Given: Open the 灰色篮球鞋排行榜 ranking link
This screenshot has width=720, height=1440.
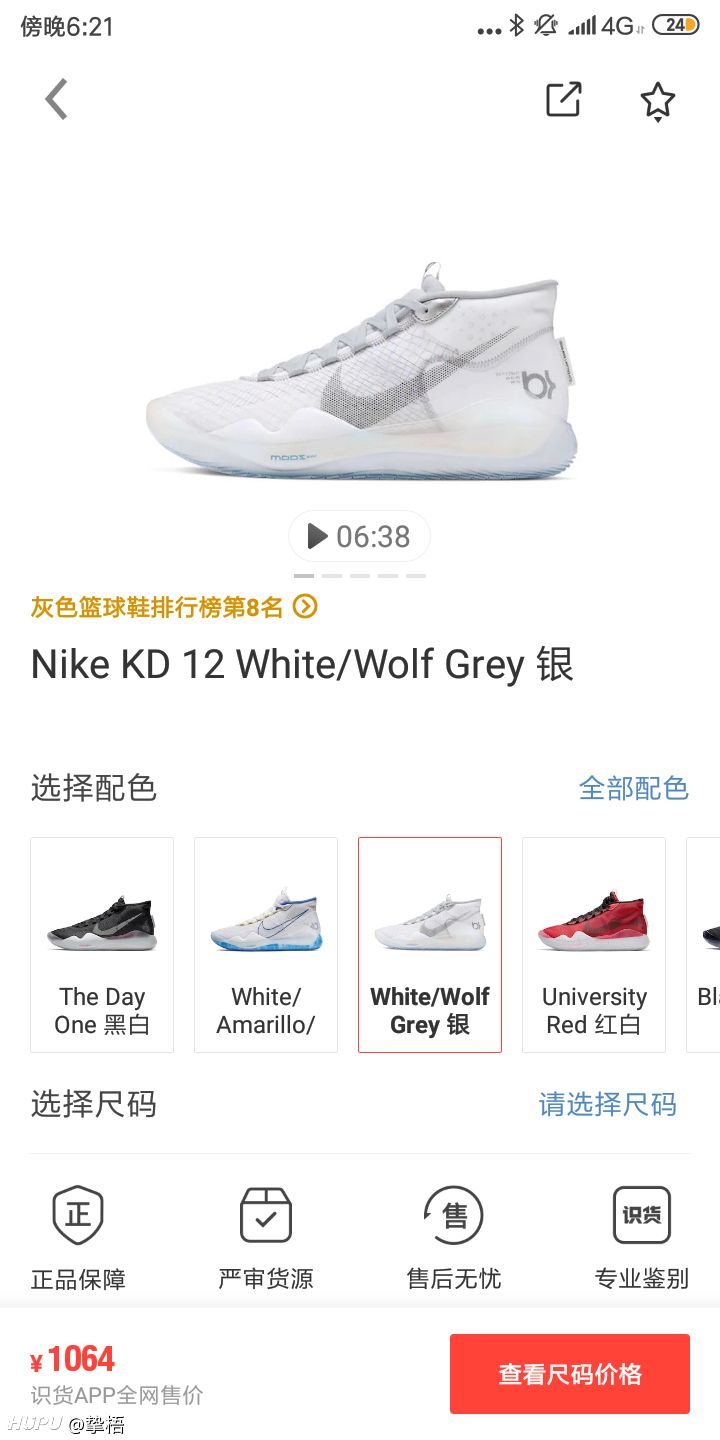Looking at the screenshot, I should (x=174, y=607).
